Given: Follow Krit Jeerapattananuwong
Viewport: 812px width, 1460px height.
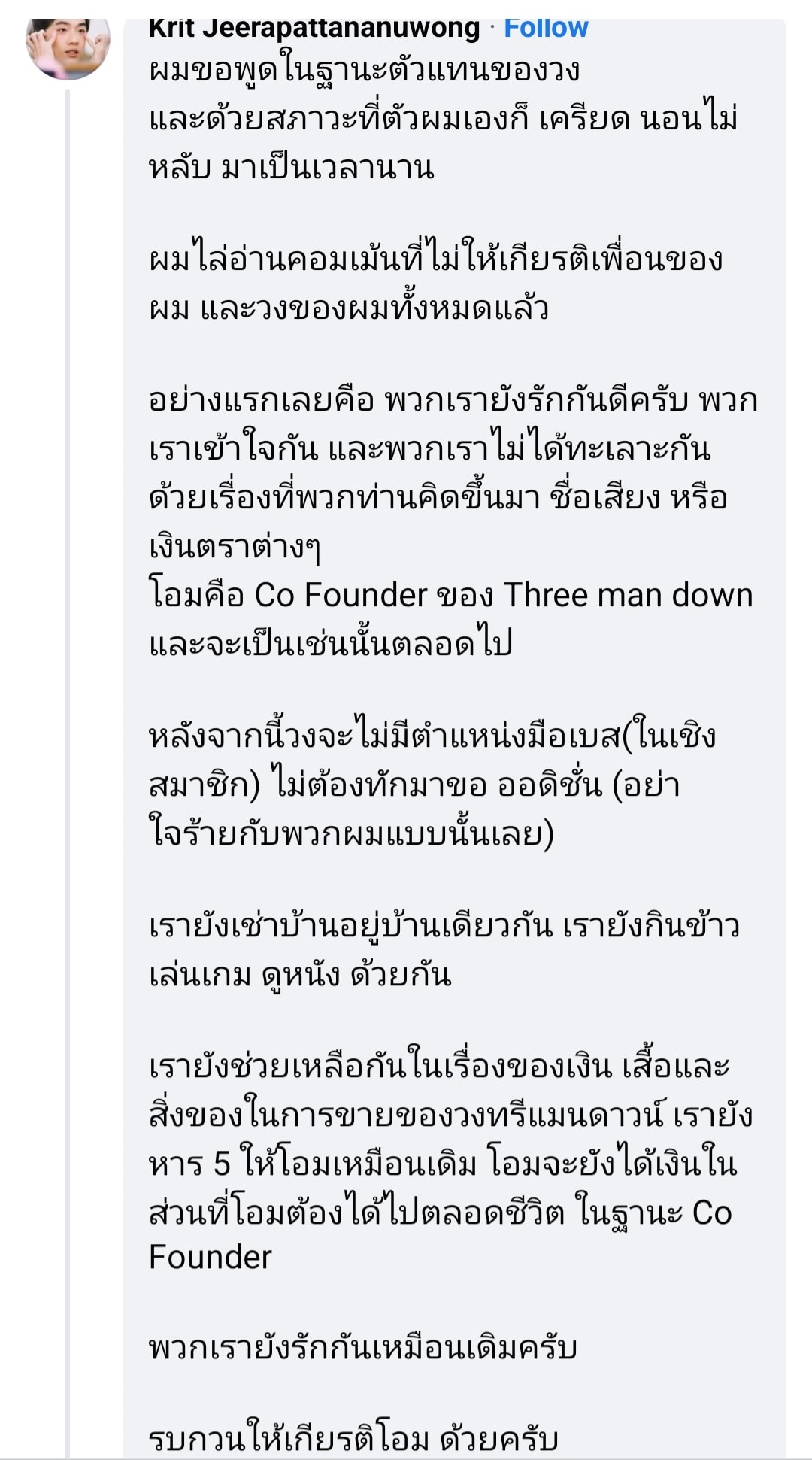Looking at the screenshot, I should click(x=546, y=29).
